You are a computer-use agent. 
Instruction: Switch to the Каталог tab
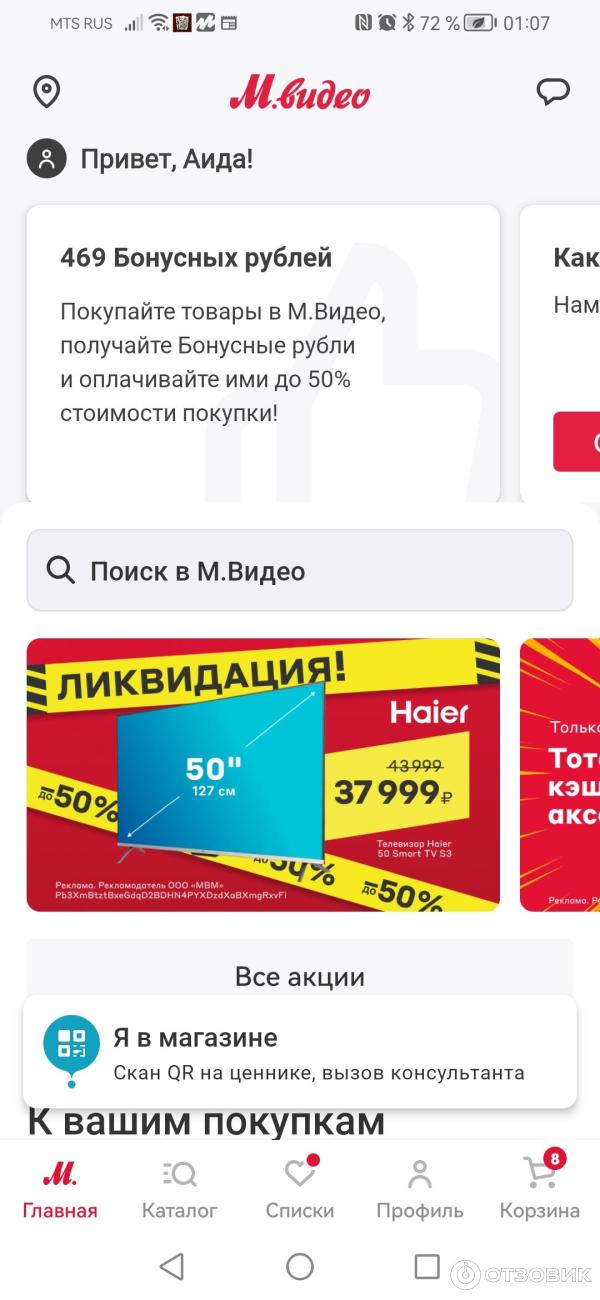point(180,1190)
